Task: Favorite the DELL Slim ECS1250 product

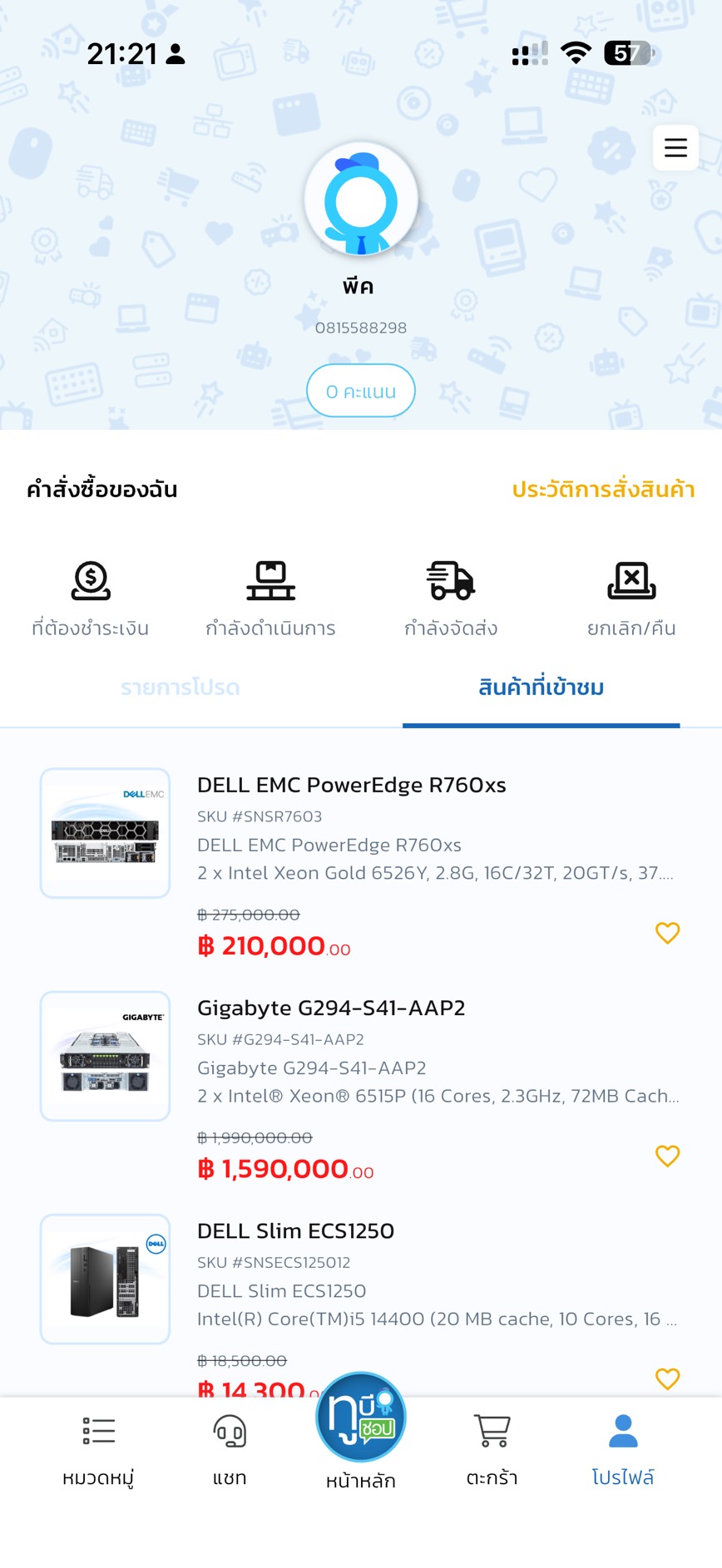Action: coord(667,1378)
